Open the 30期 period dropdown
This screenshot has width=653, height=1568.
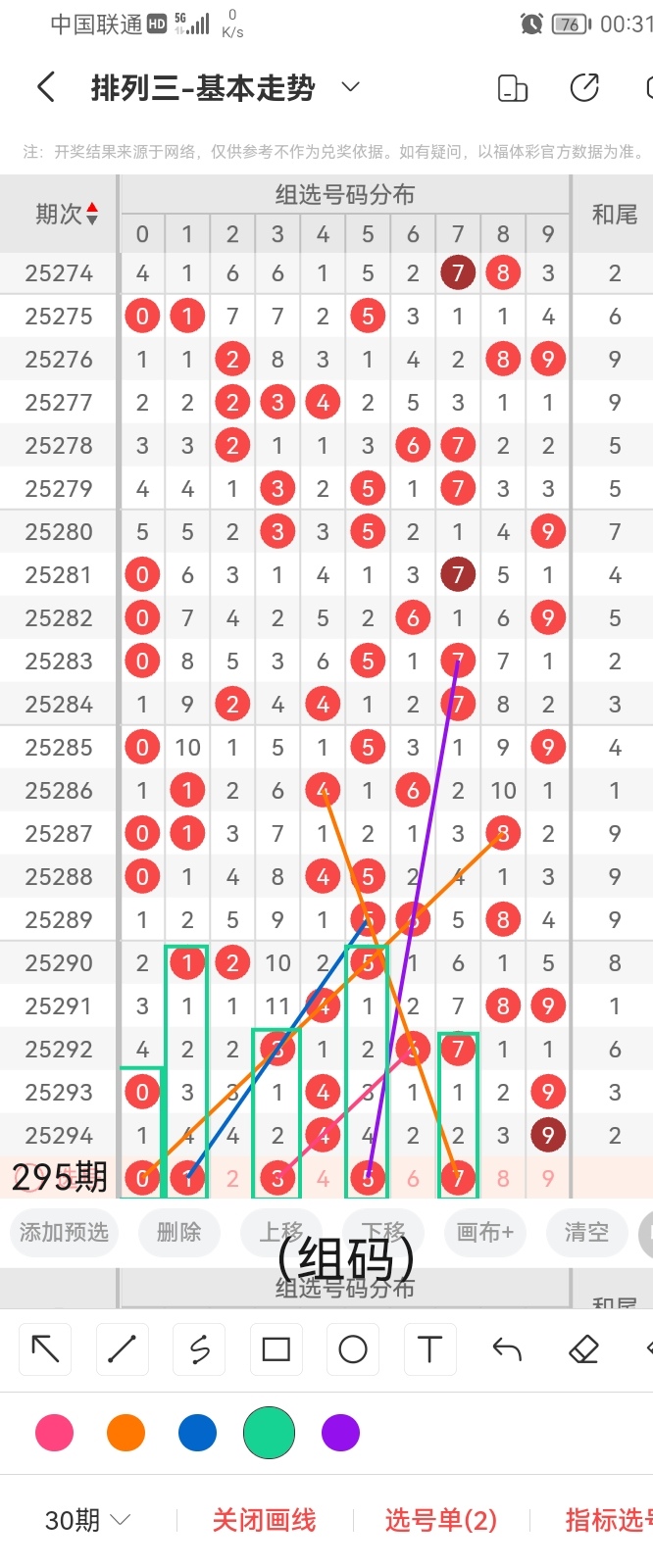coord(87,1520)
